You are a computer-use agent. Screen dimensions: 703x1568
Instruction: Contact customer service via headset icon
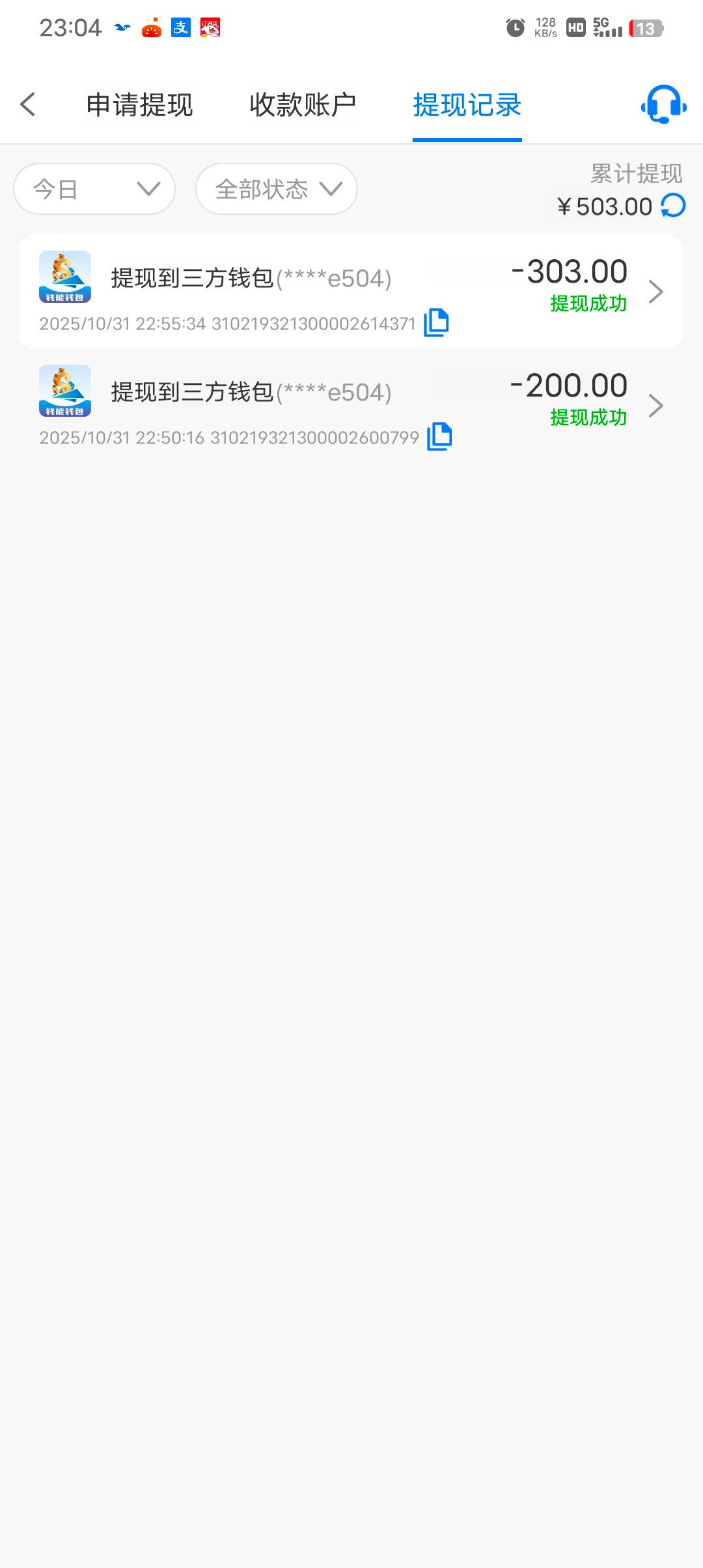(x=663, y=104)
